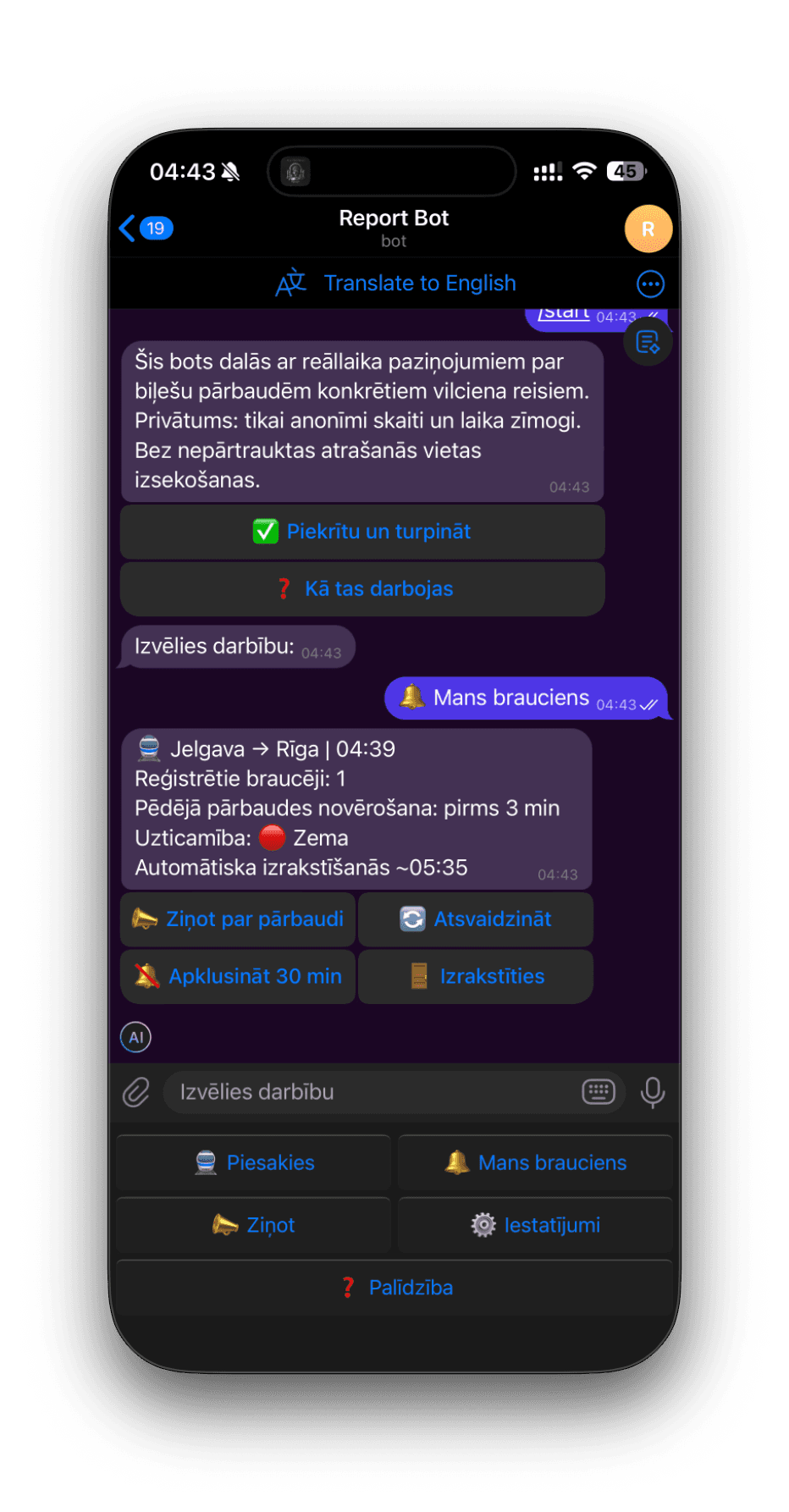The image size is (789, 1512).
Task: Open Mans brauciens quick reply
Action: pos(535,1162)
